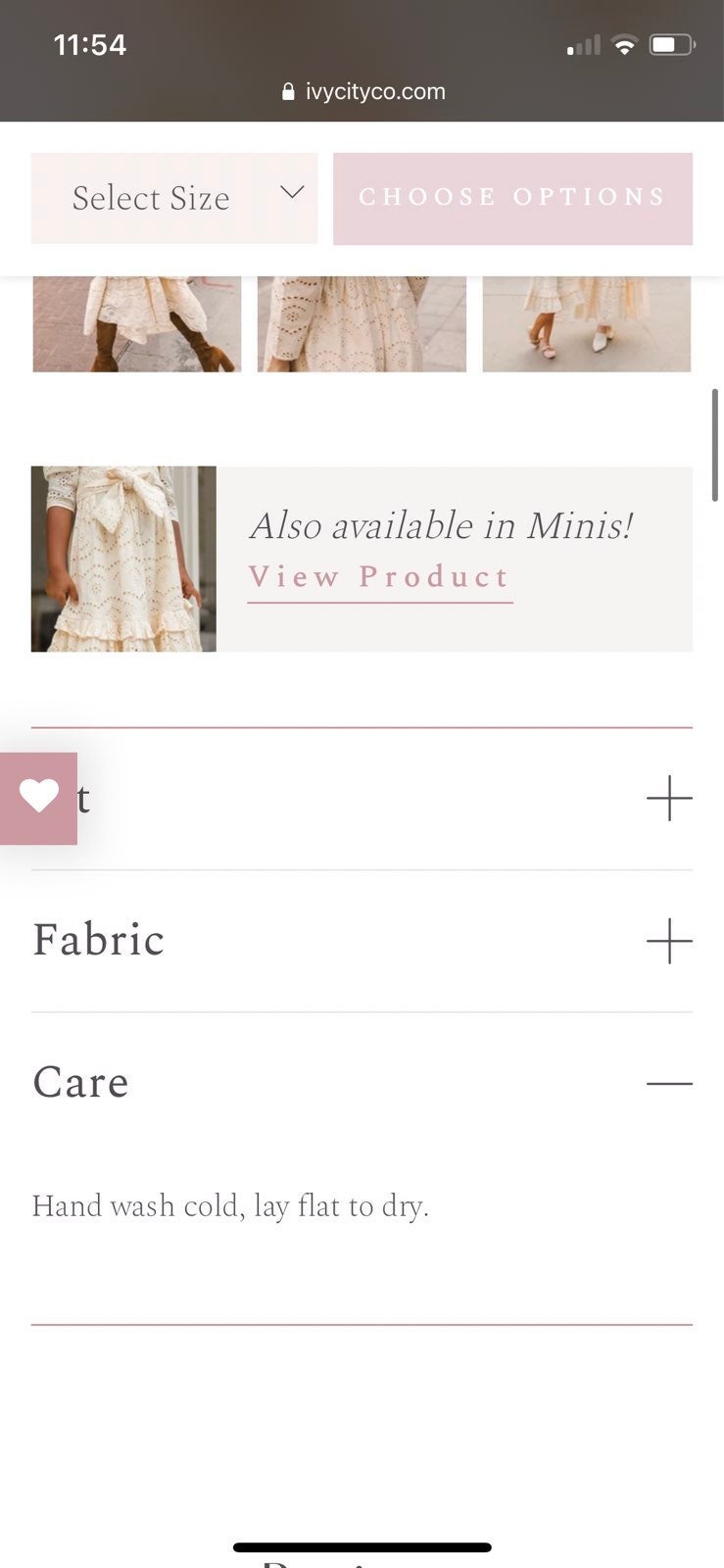Open the Select Size dropdown

(x=174, y=198)
